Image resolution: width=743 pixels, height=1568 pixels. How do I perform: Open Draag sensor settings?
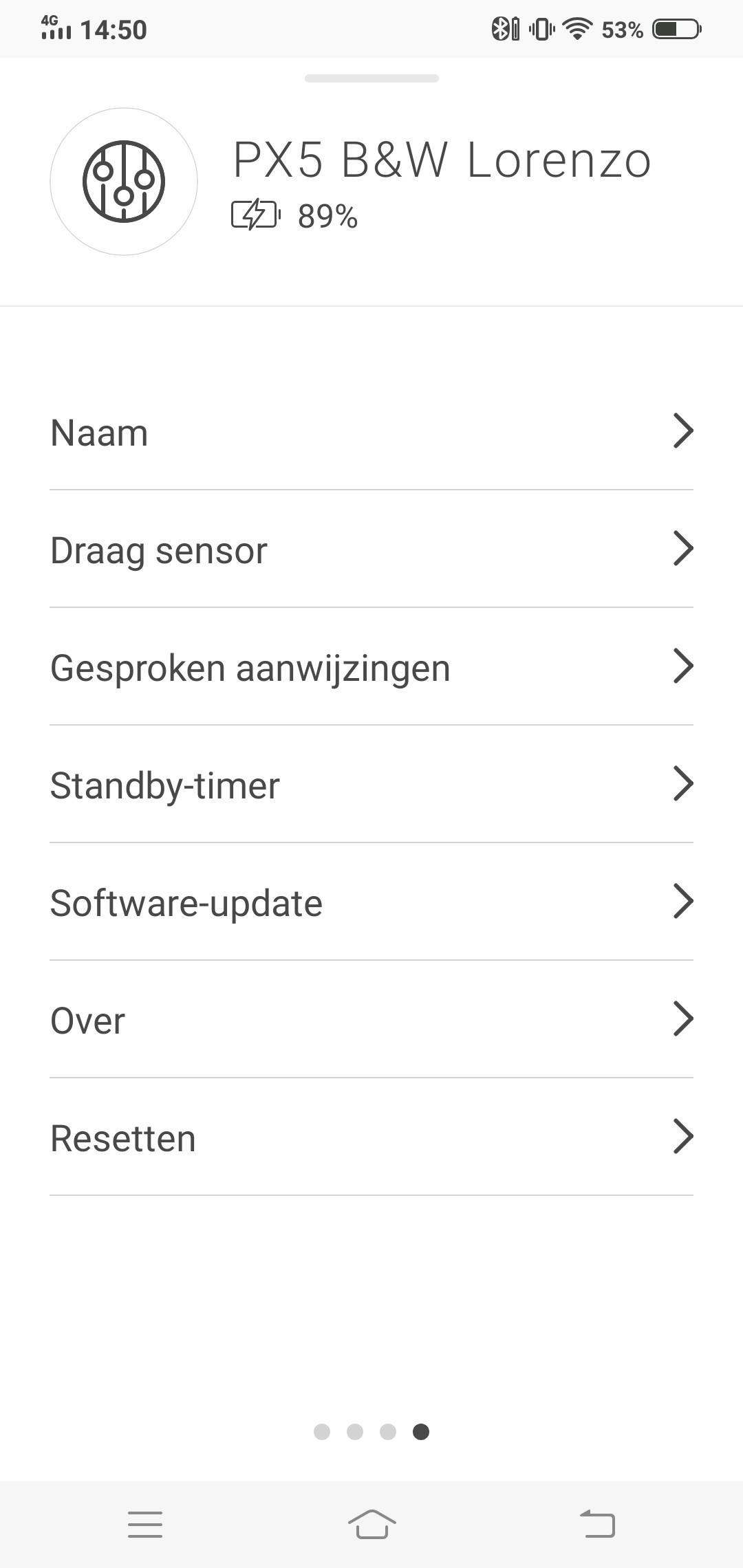pyautogui.click(x=371, y=550)
